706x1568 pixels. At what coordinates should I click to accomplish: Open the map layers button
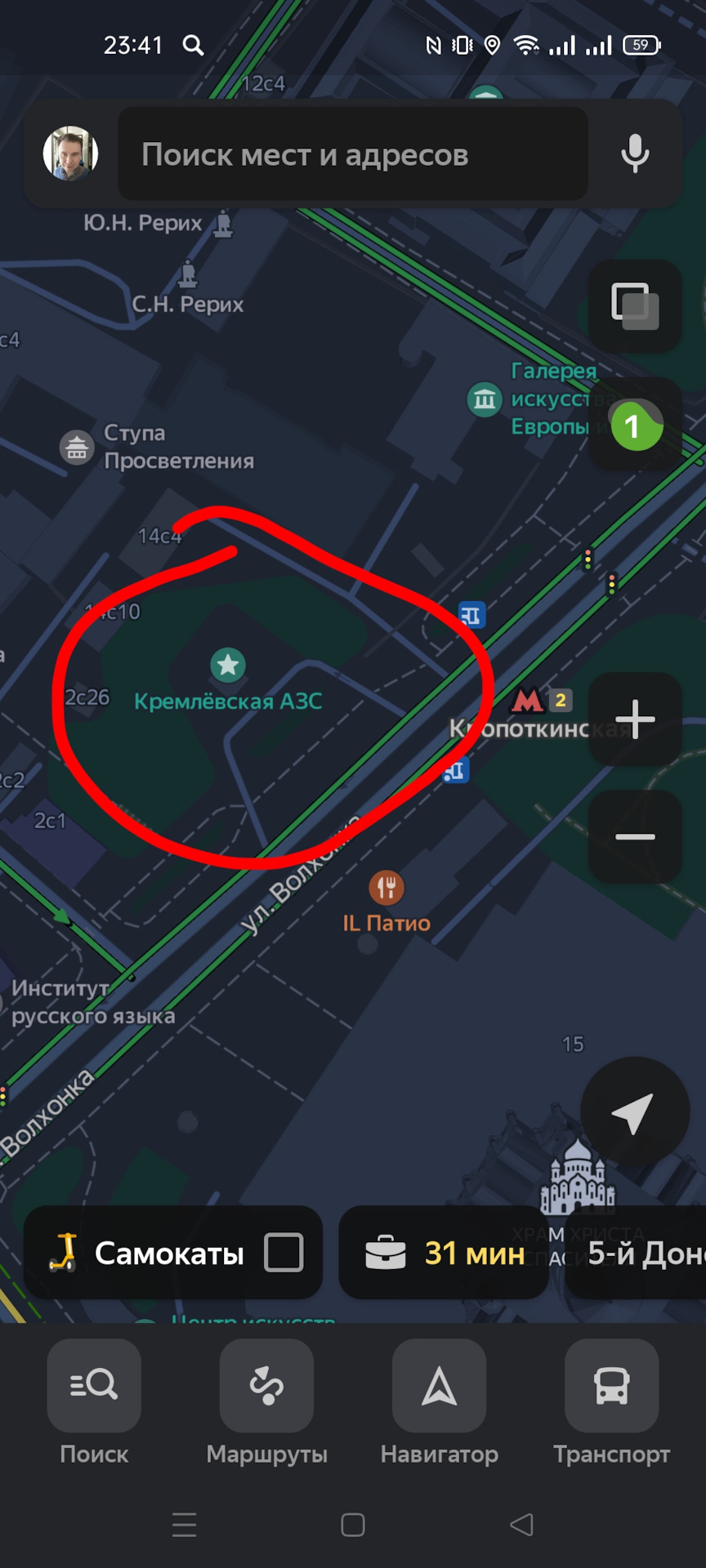click(x=636, y=306)
